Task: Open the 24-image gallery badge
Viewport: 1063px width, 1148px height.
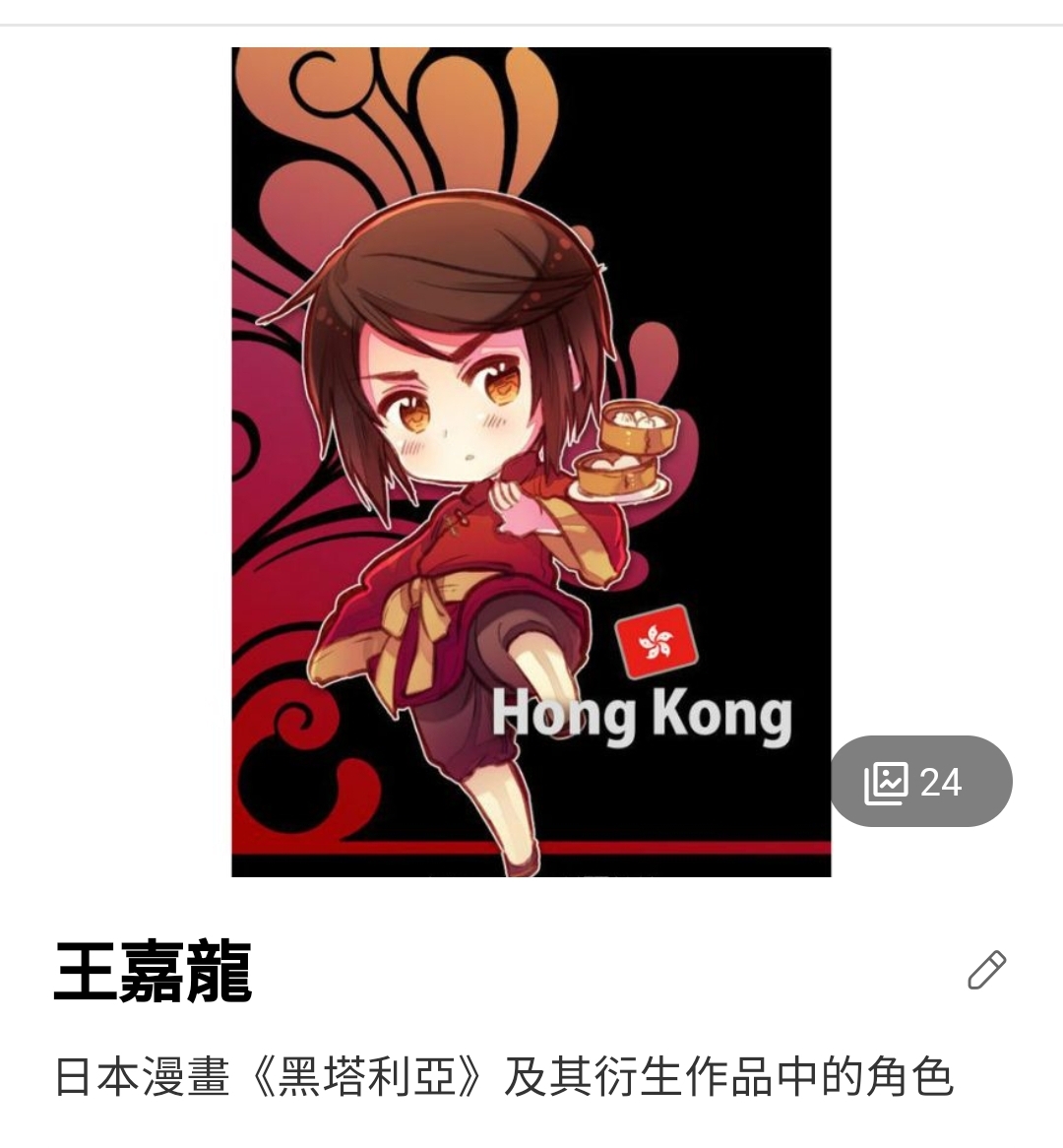Action: (919, 782)
